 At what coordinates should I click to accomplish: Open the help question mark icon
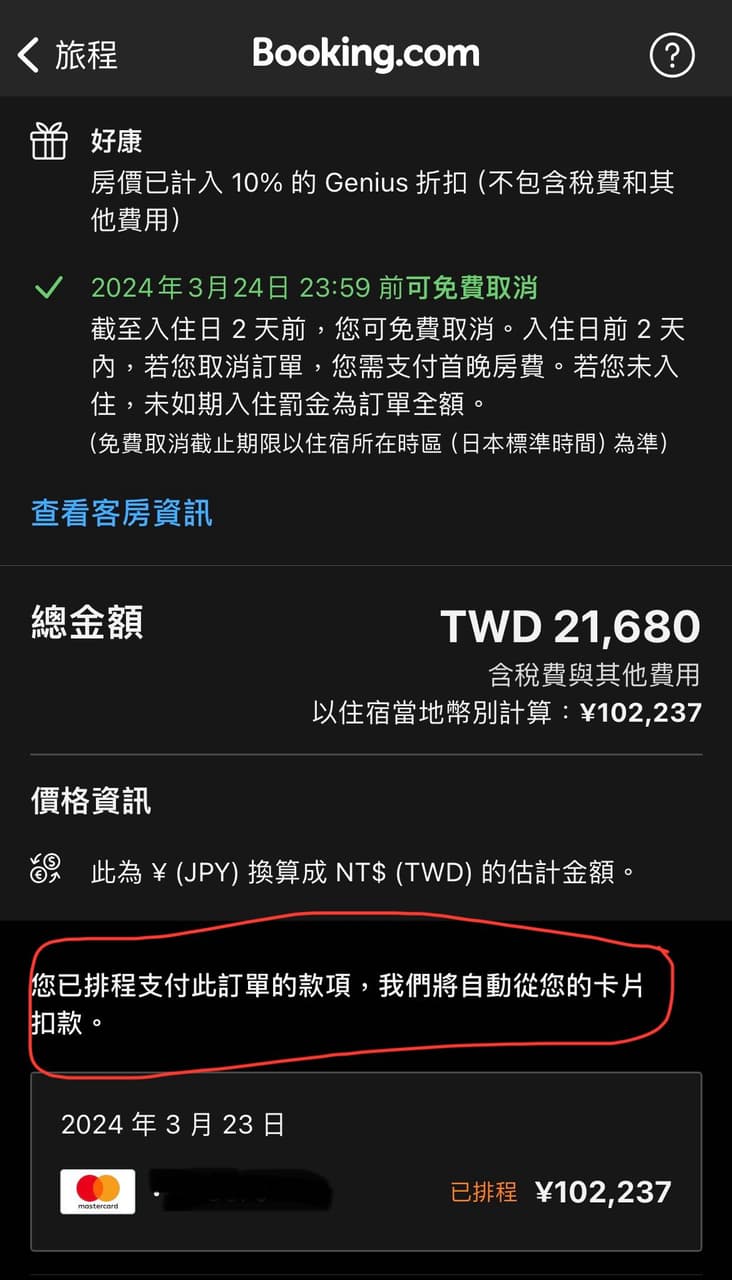pyautogui.click(x=671, y=55)
